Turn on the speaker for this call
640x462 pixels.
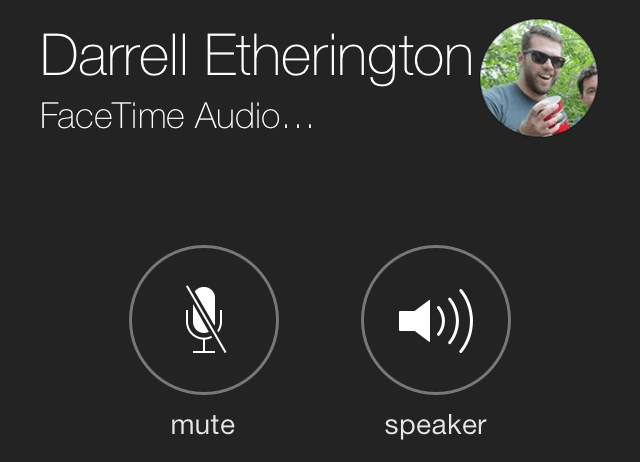[435, 320]
